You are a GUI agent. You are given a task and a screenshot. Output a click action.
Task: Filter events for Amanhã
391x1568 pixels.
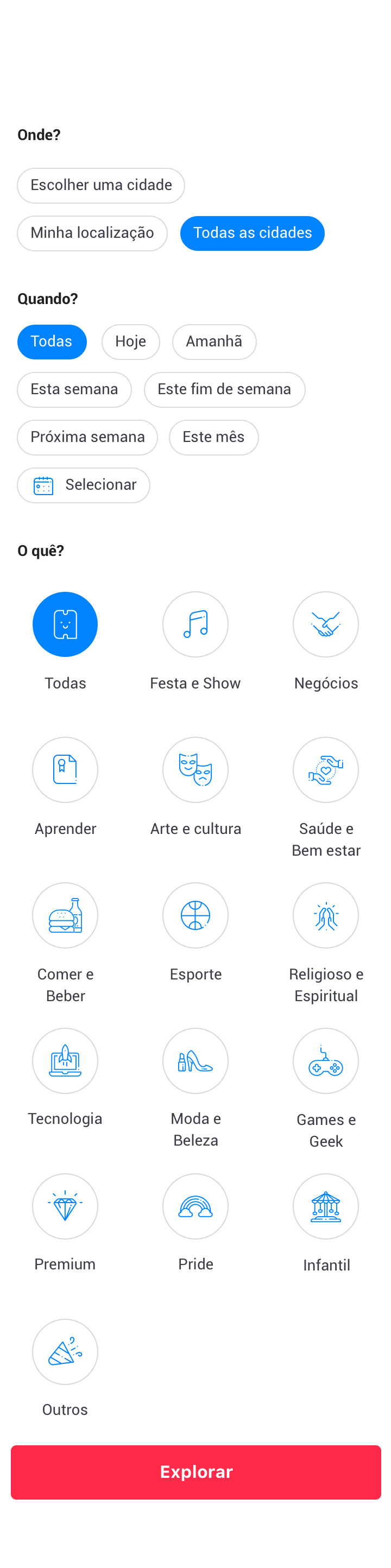pos(214,342)
